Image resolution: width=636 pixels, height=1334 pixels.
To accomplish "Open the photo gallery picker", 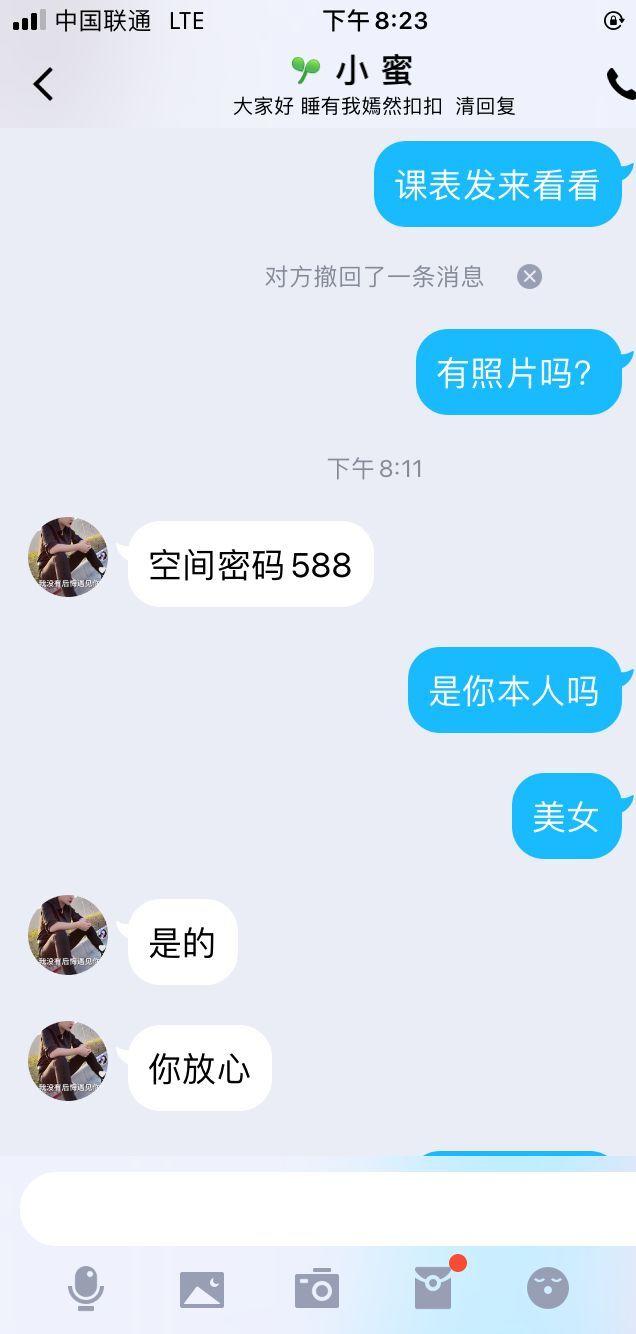I will [x=202, y=1289].
